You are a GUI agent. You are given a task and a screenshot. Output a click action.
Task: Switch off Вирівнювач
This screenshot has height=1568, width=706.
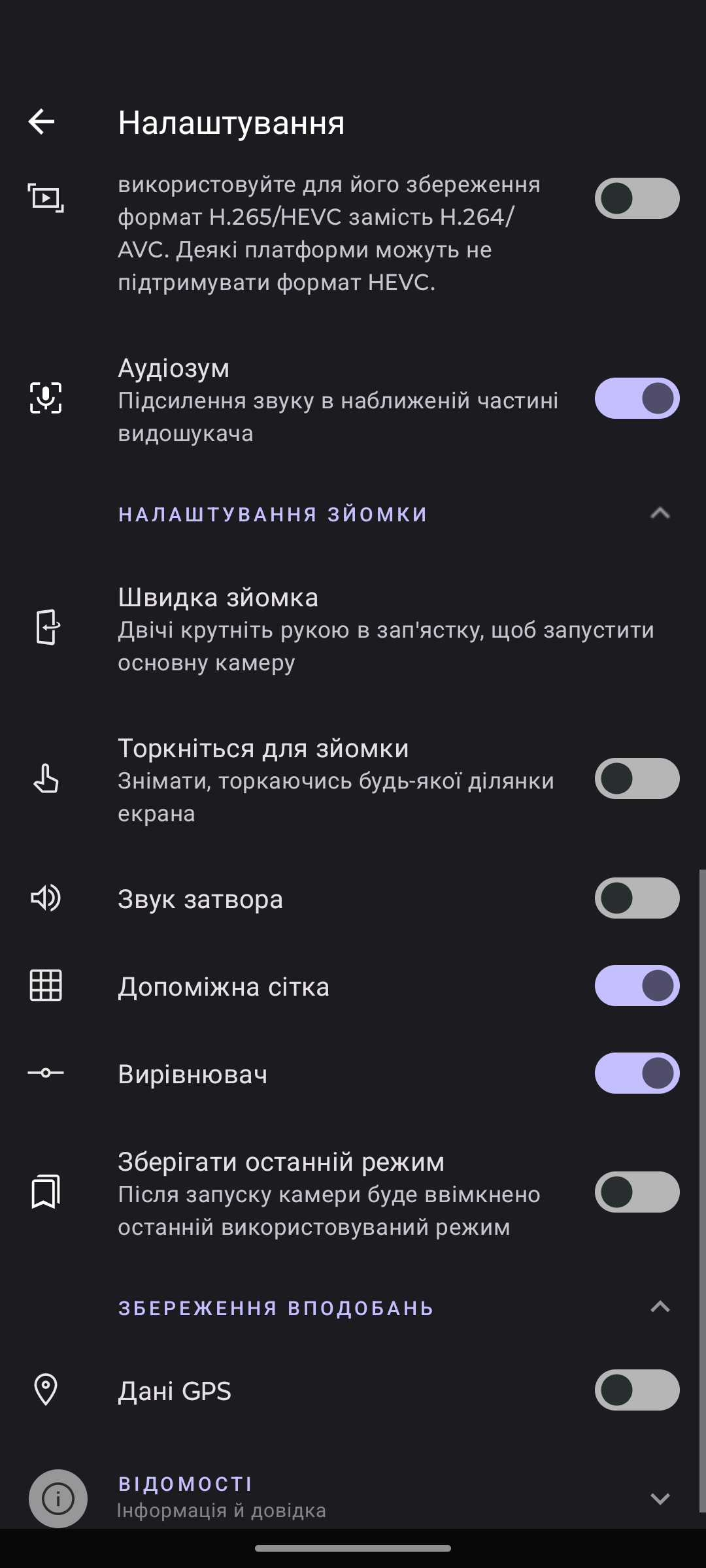(x=637, y=1073)
